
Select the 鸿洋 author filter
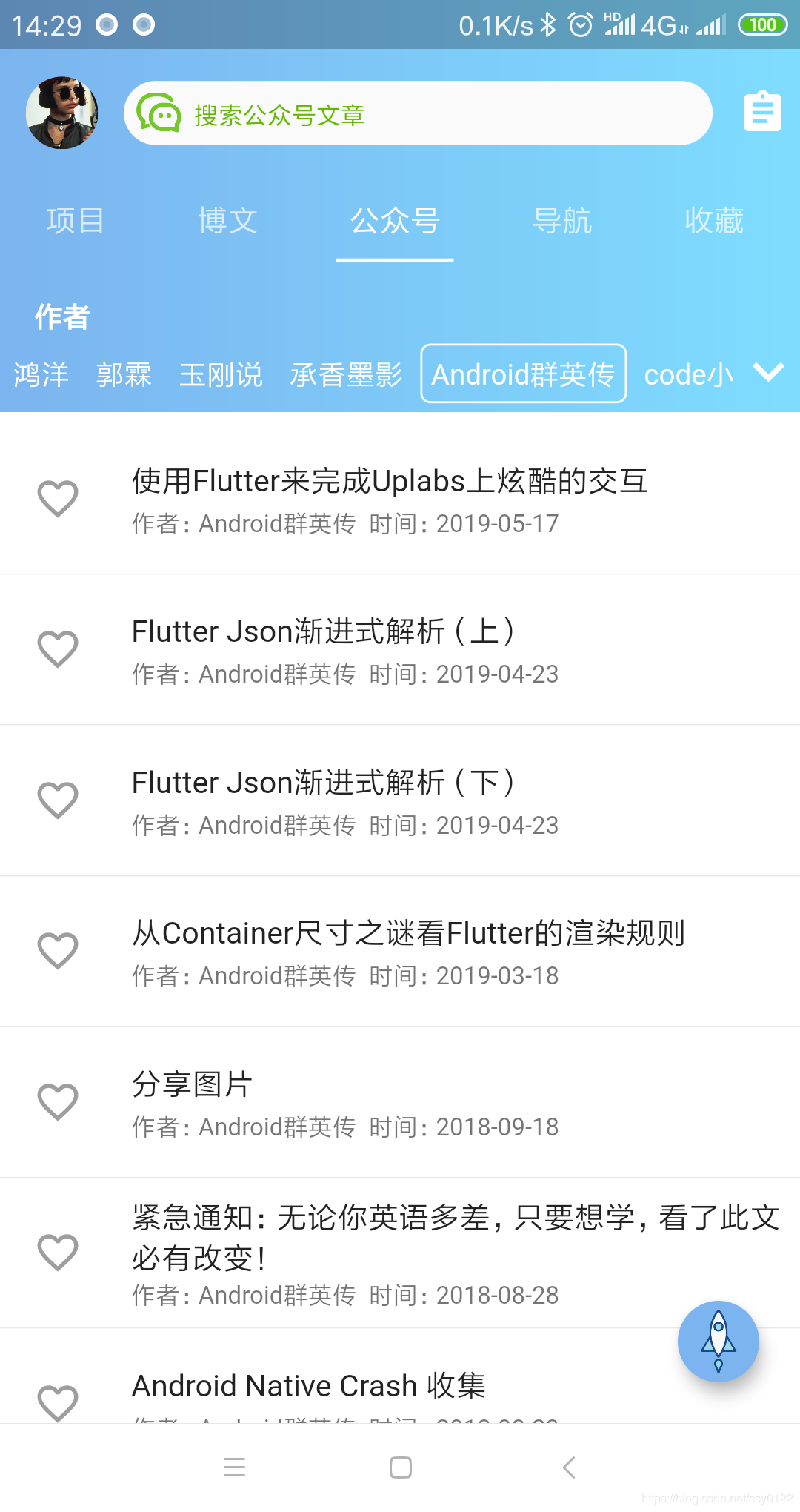pos(41,374)
